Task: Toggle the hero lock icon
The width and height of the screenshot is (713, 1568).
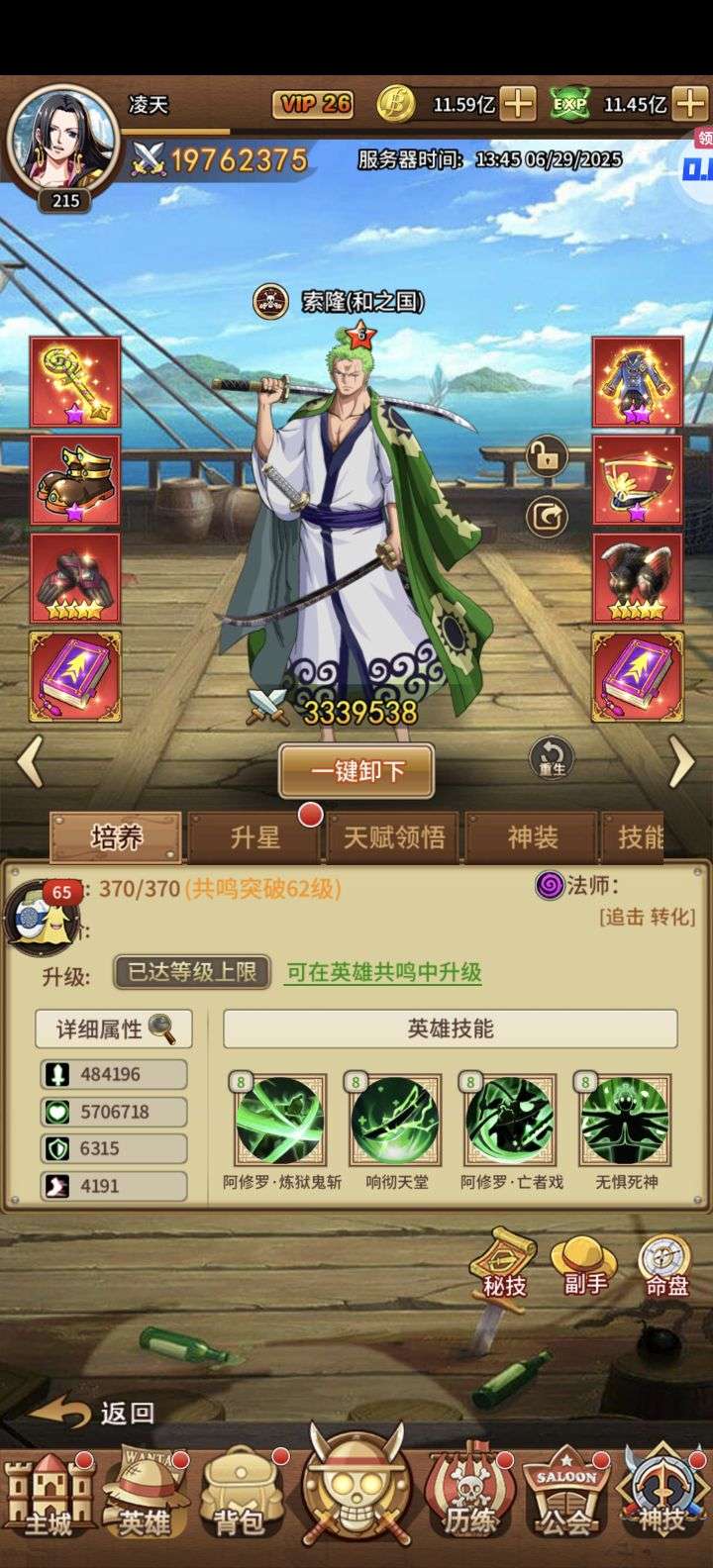Action: [x=547, y=457]
